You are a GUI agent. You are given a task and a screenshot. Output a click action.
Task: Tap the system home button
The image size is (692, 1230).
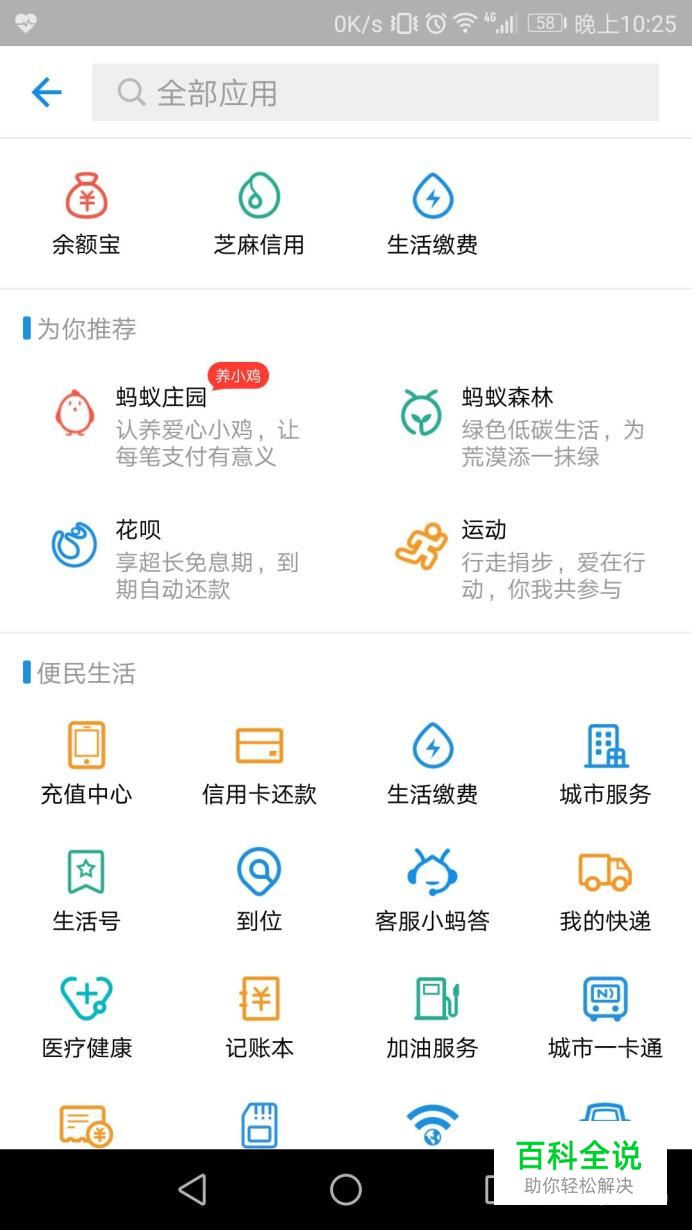tap(346, 1189)
